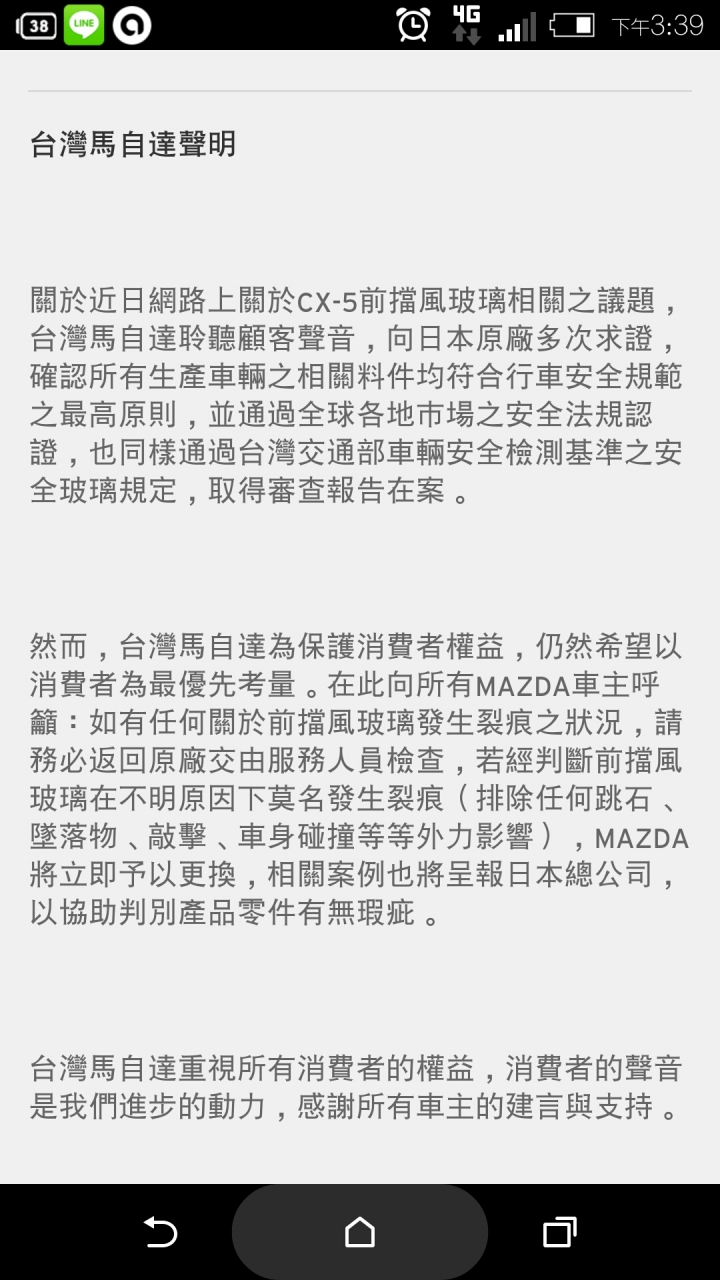Go back using the system back button

point(160,1232)
